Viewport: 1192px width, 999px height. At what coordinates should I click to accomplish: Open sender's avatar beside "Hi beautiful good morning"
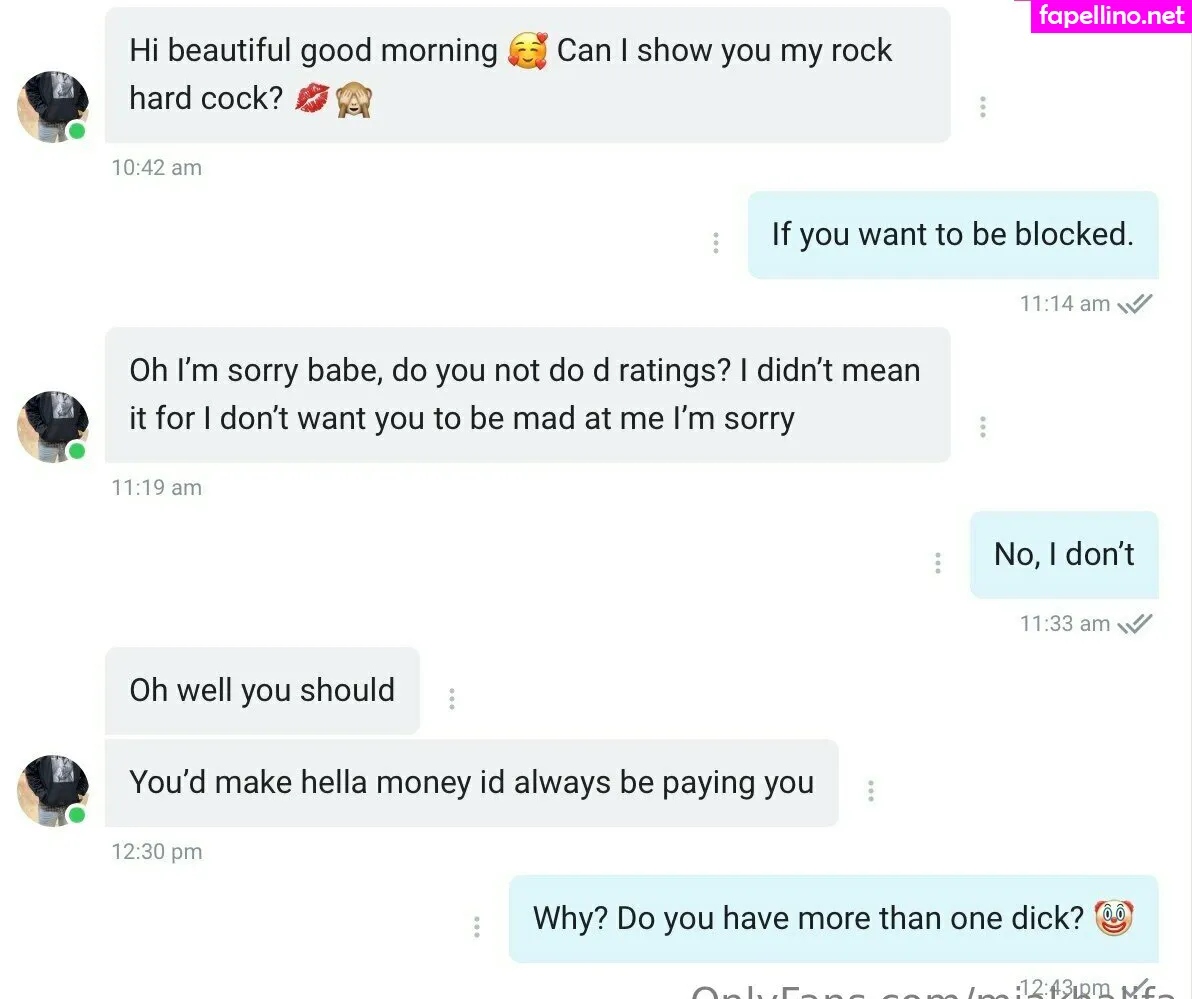click(53, 107)
